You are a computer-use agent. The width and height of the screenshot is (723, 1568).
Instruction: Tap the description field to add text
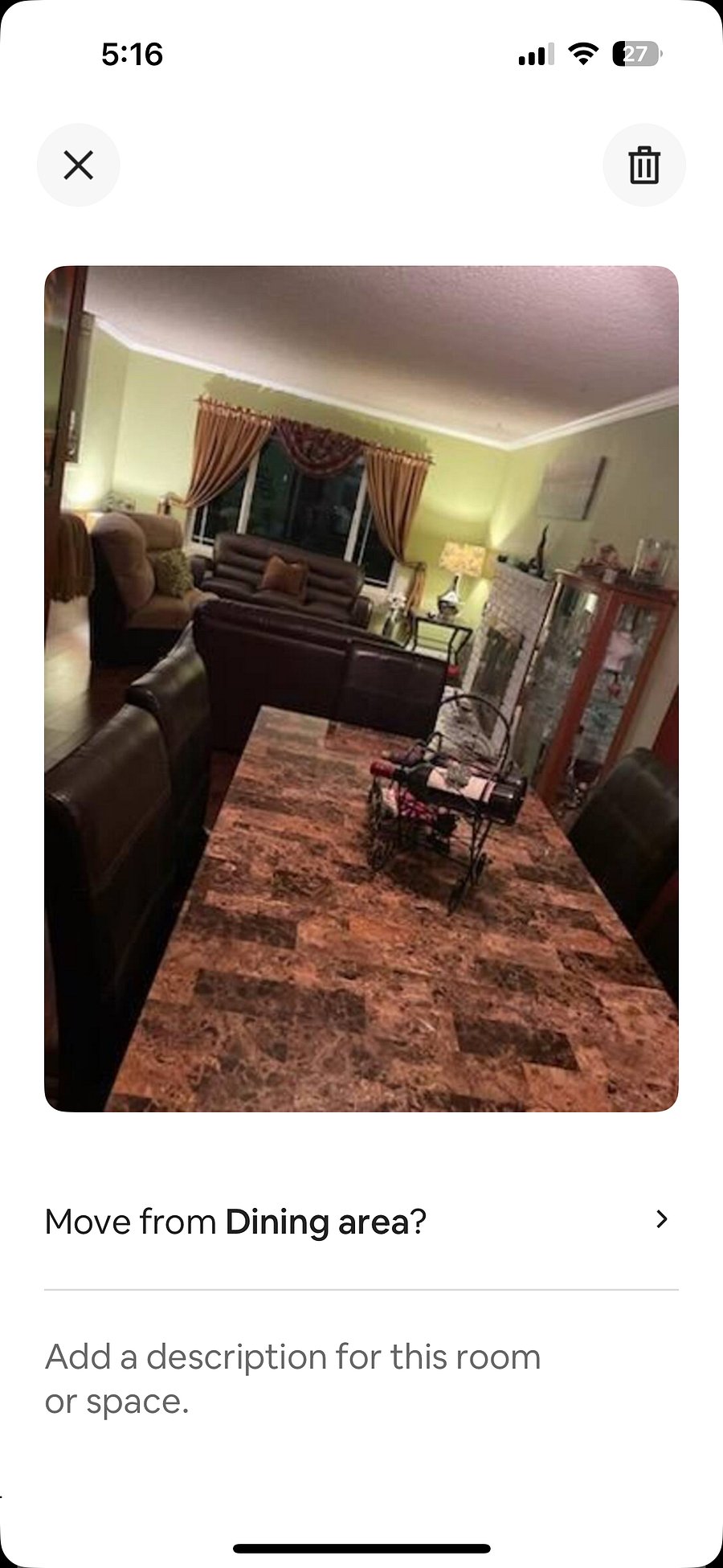361,1378
